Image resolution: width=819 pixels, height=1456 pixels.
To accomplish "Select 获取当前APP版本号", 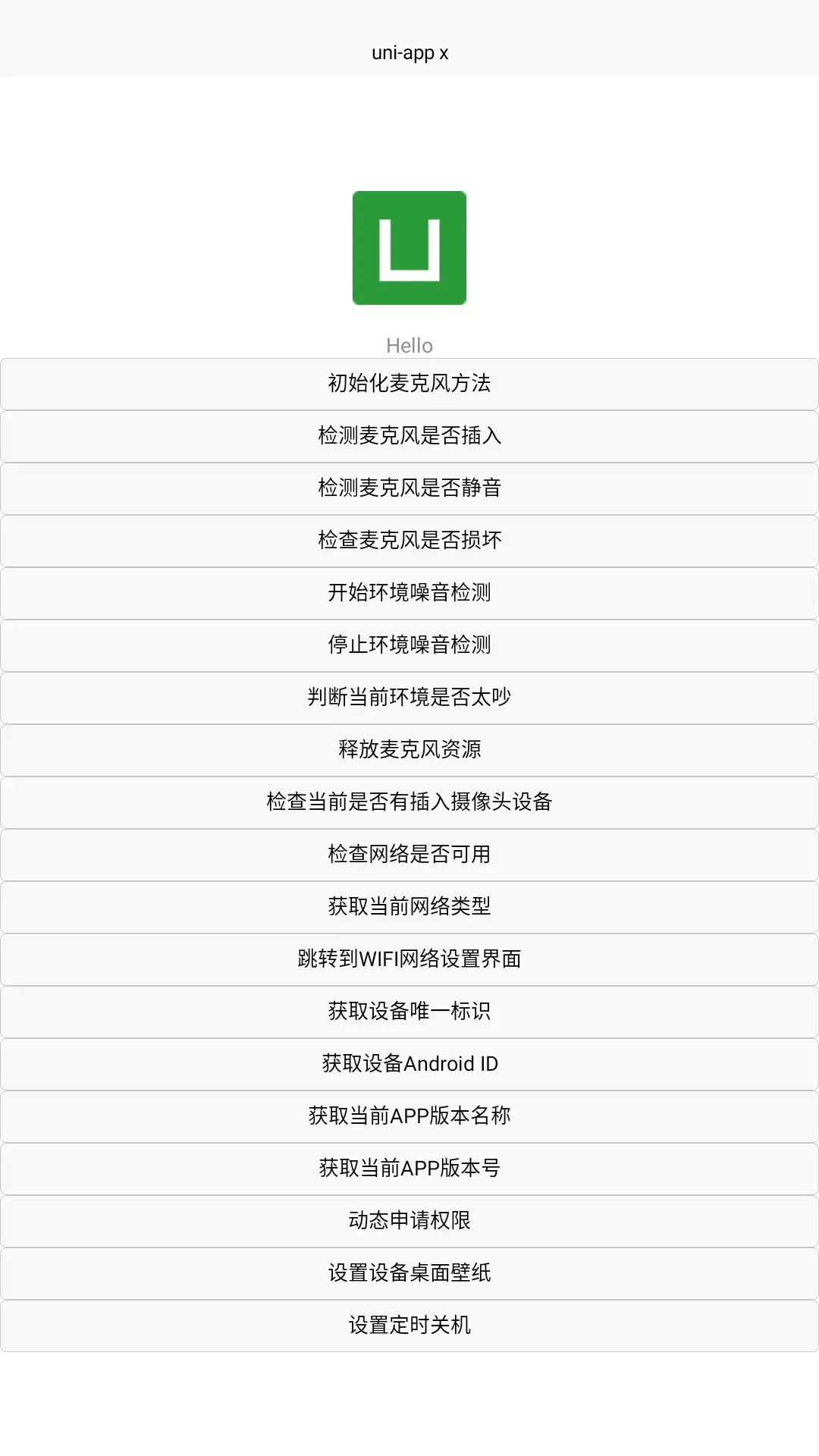I will 409,1169.
